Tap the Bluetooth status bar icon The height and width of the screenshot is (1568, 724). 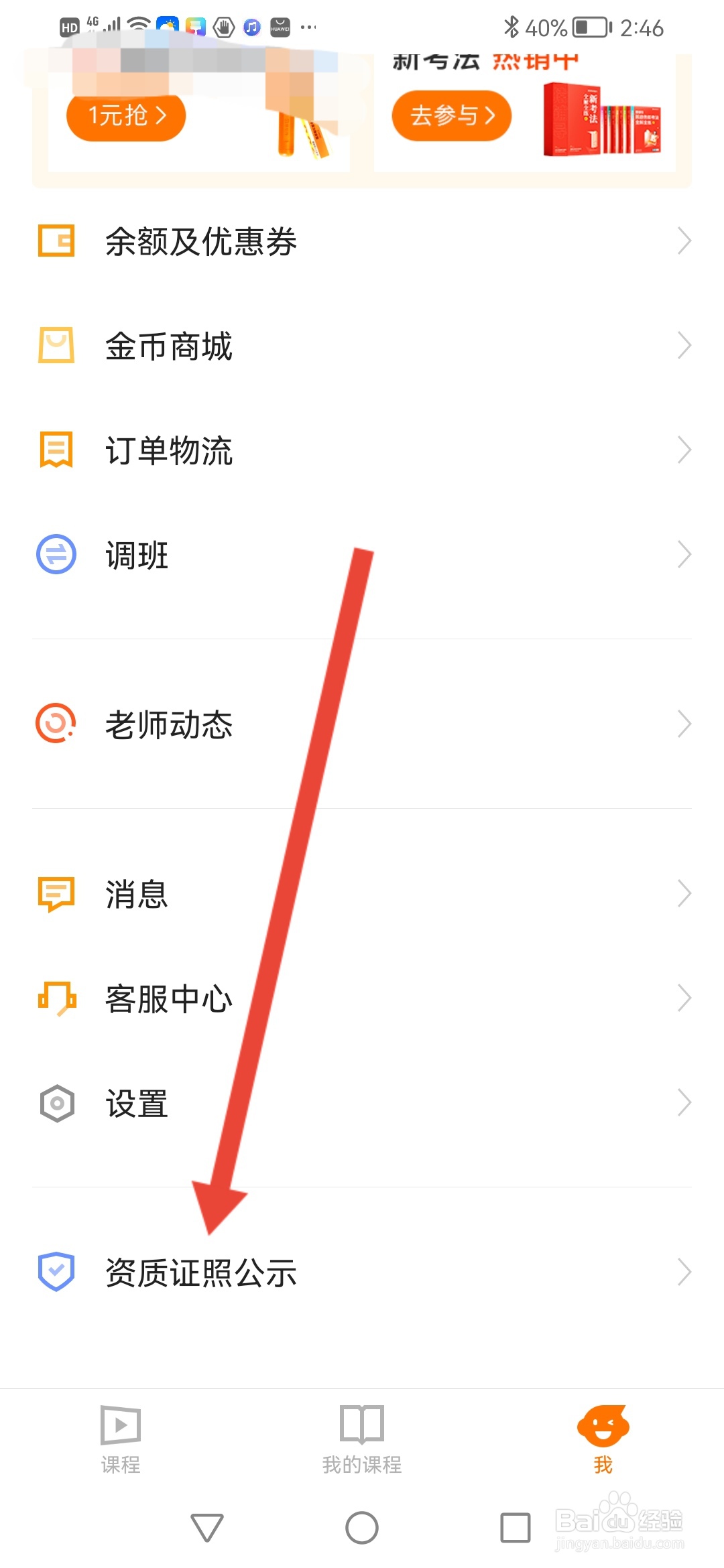pos(511,27)
